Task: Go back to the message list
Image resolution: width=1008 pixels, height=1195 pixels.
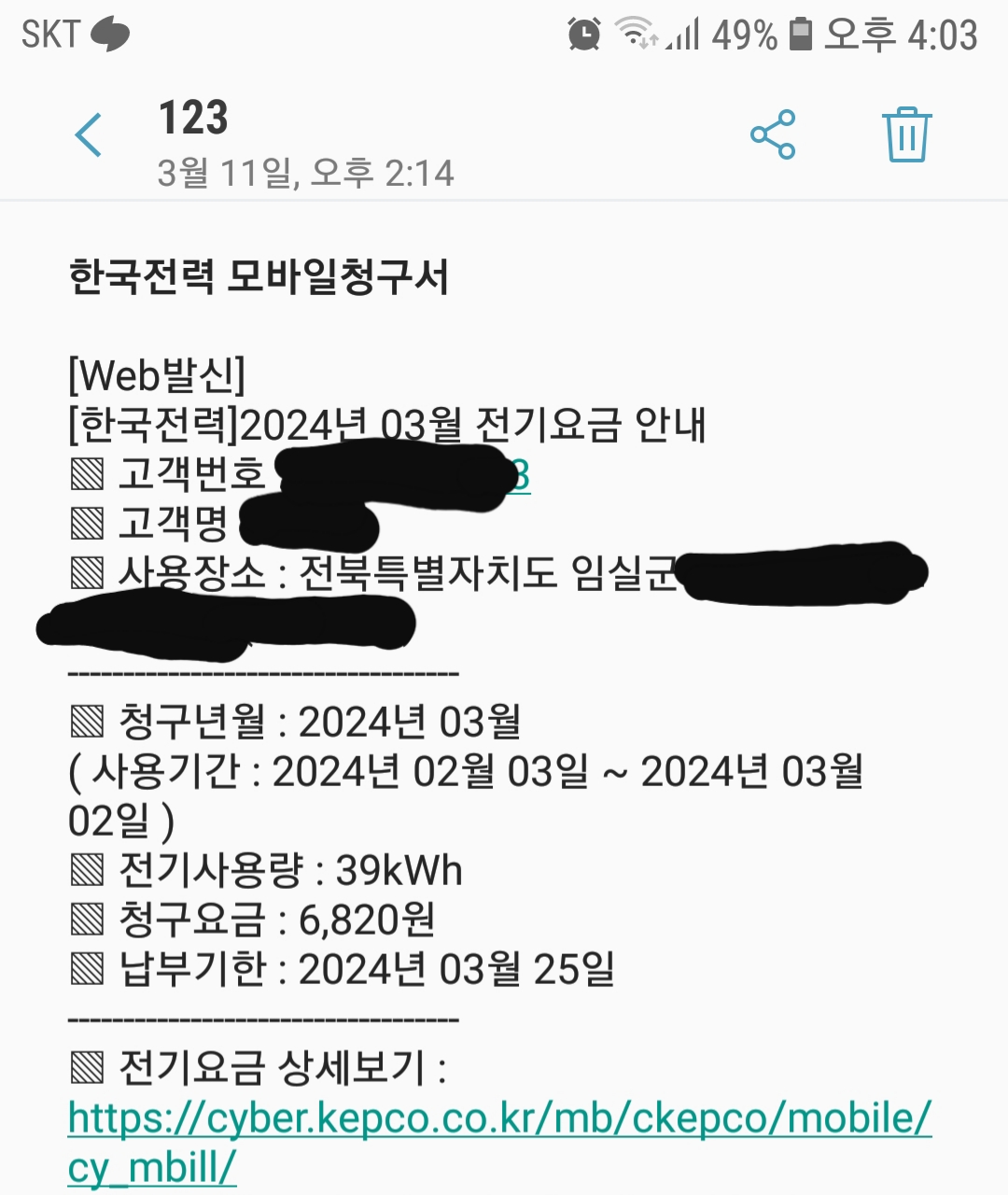Action: click(x=89, y=135)
